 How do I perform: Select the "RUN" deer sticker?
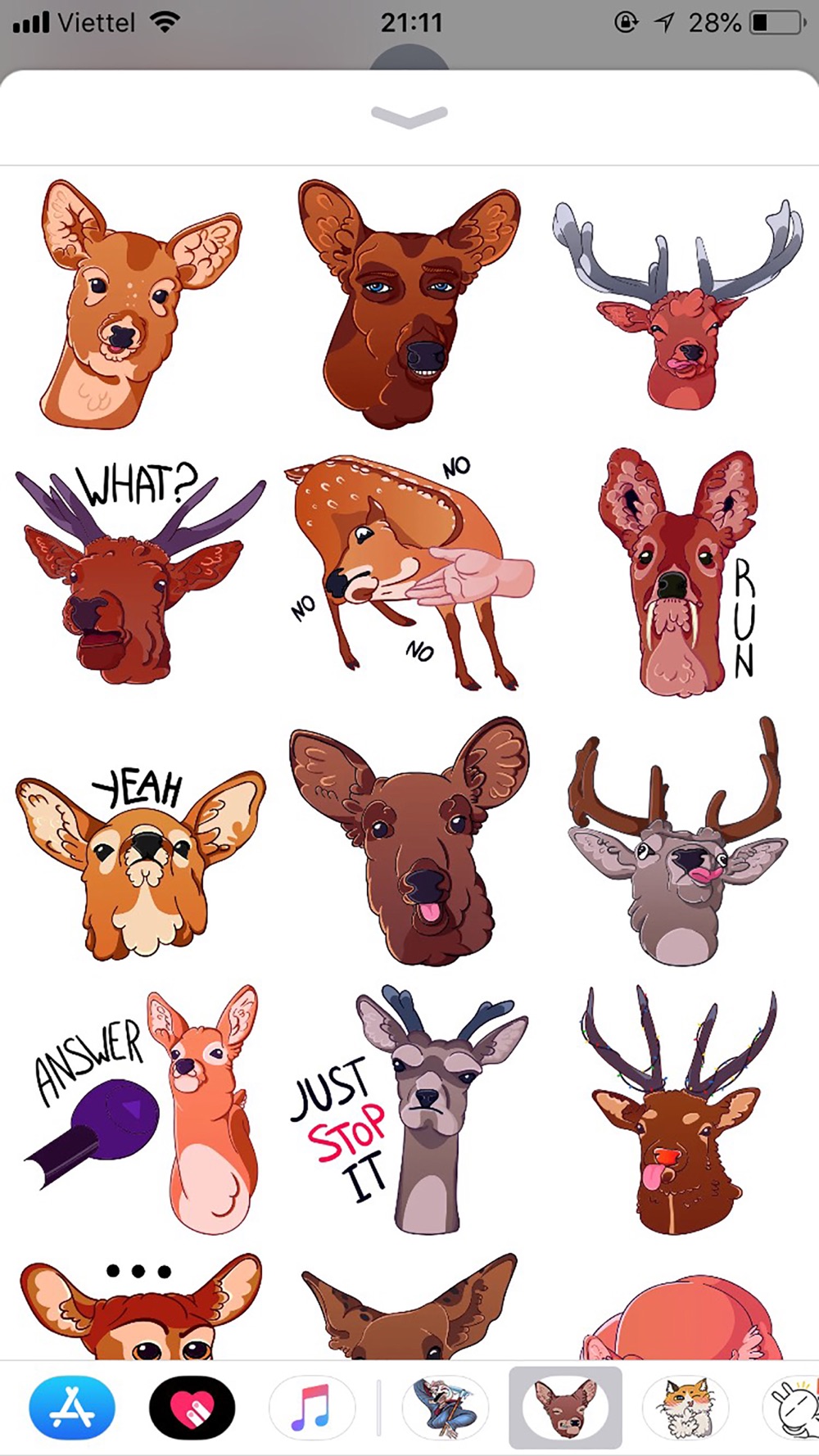[x=679, y=572]
